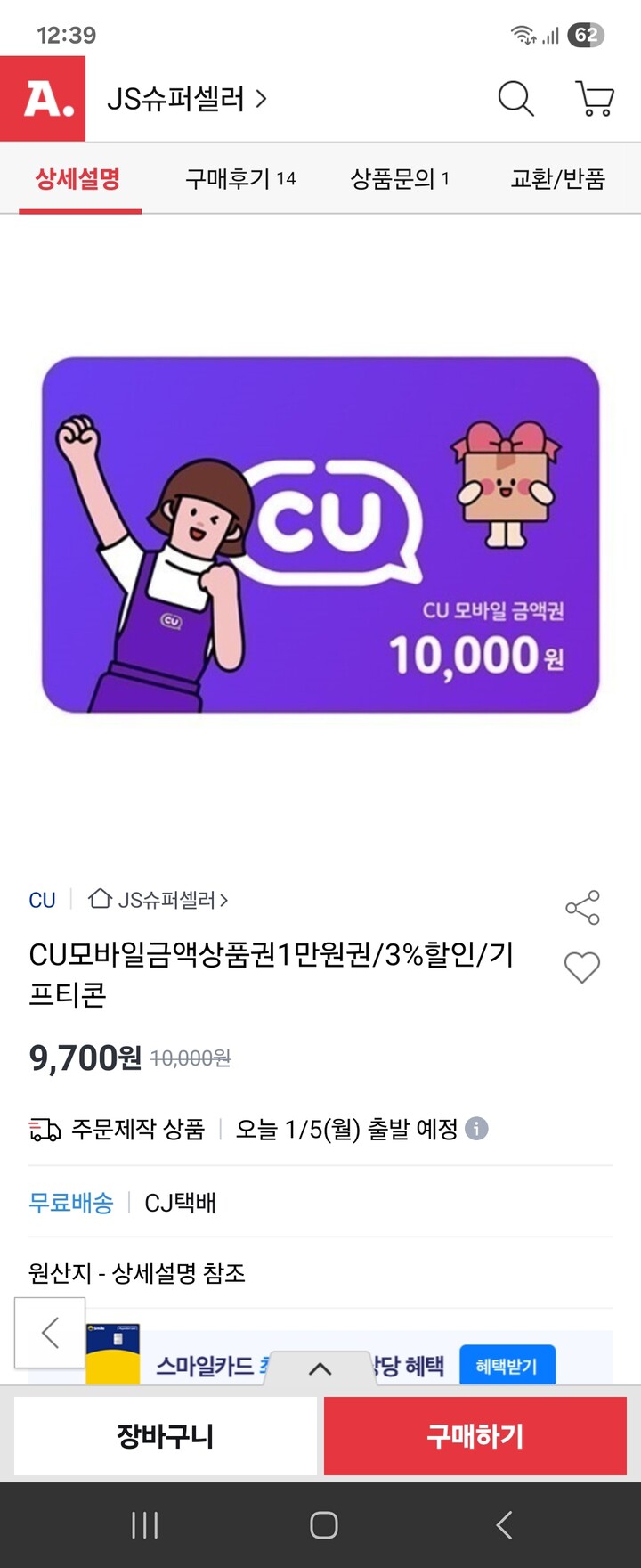Tap the 구매하기 purchase button

[475, 1435]
